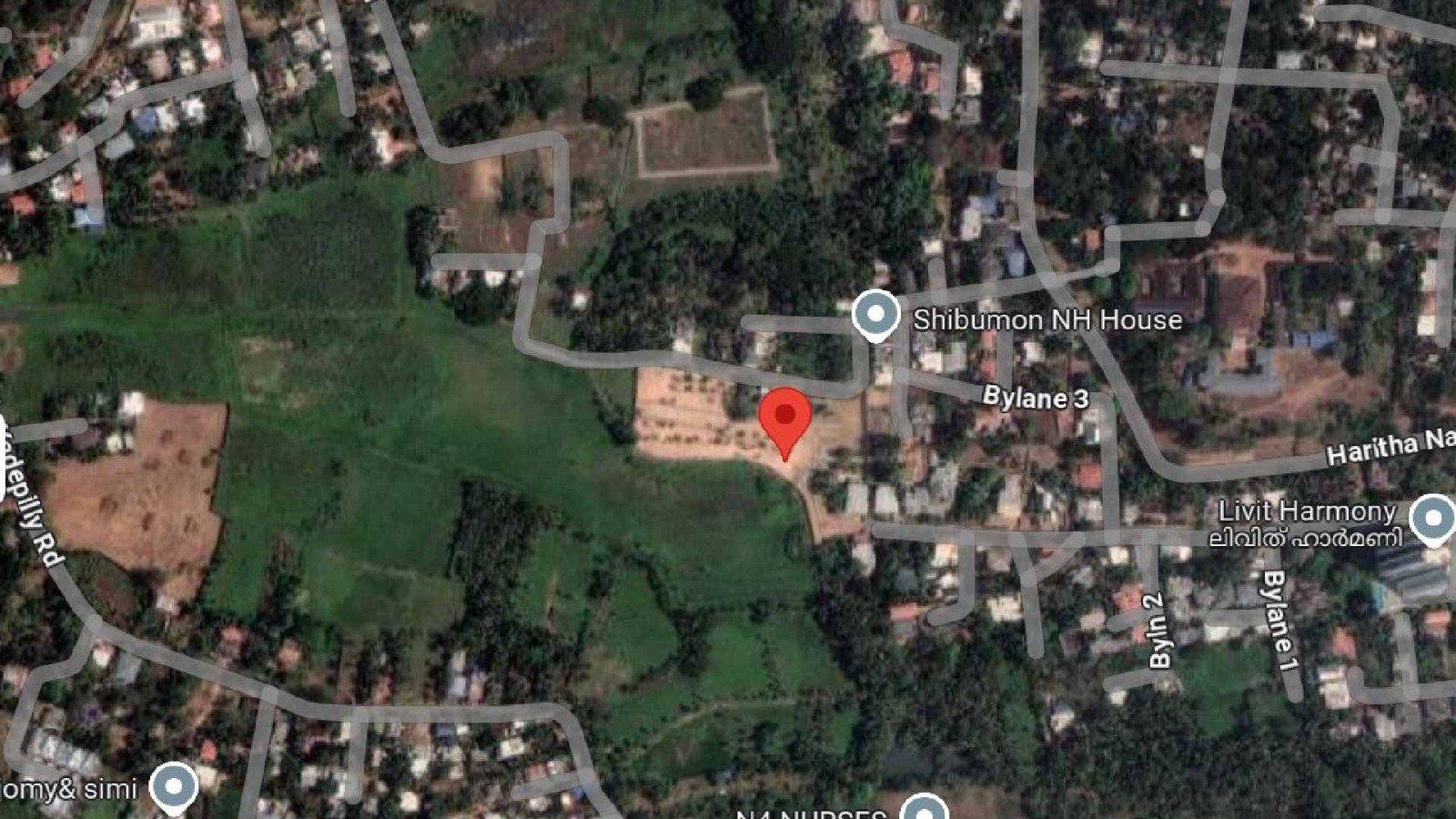Tap the red dropped location pin
1456x819 pixels.
coord(784,419)
